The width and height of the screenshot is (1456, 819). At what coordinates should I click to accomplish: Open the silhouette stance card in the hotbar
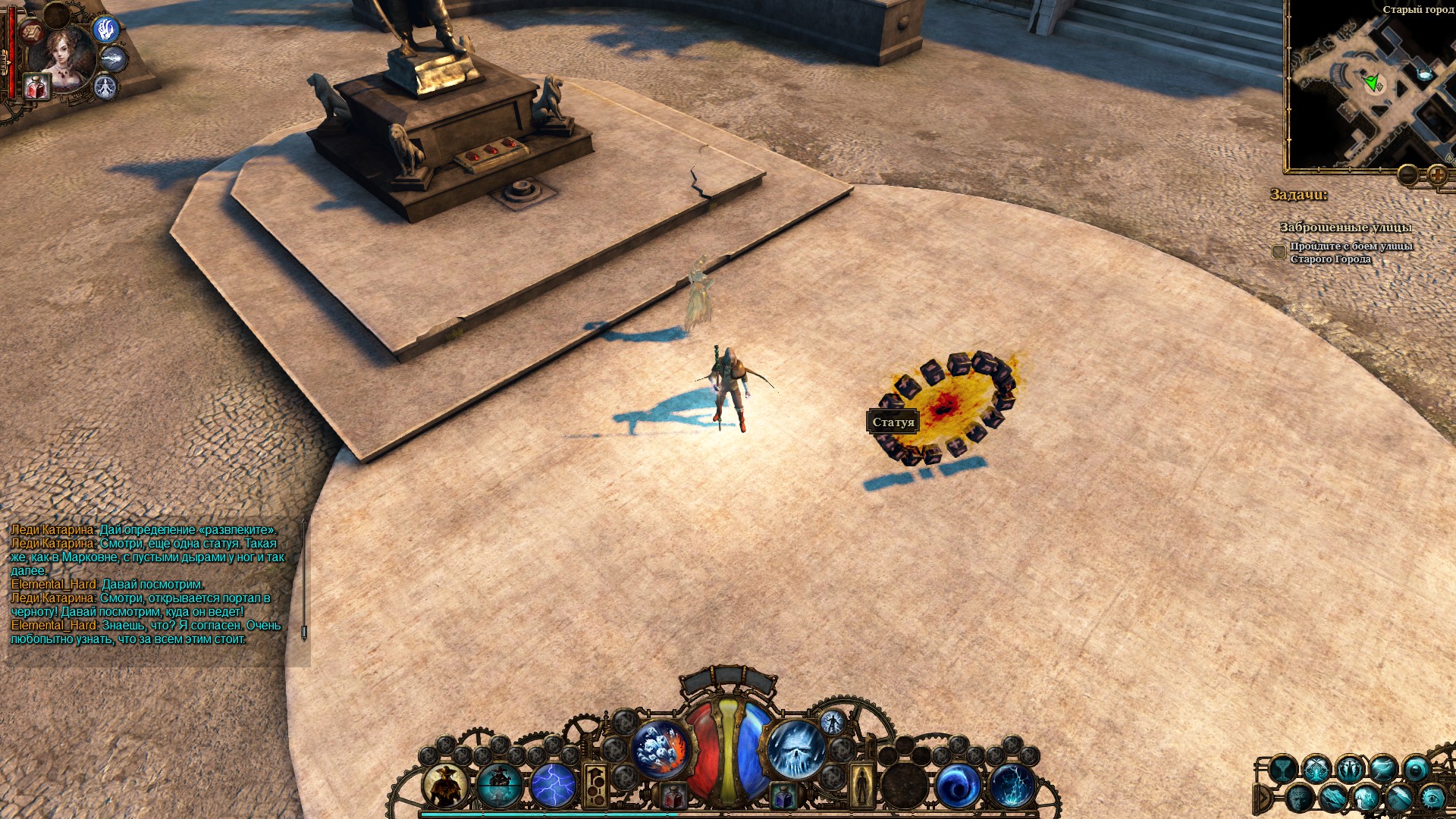click(861, 785)
